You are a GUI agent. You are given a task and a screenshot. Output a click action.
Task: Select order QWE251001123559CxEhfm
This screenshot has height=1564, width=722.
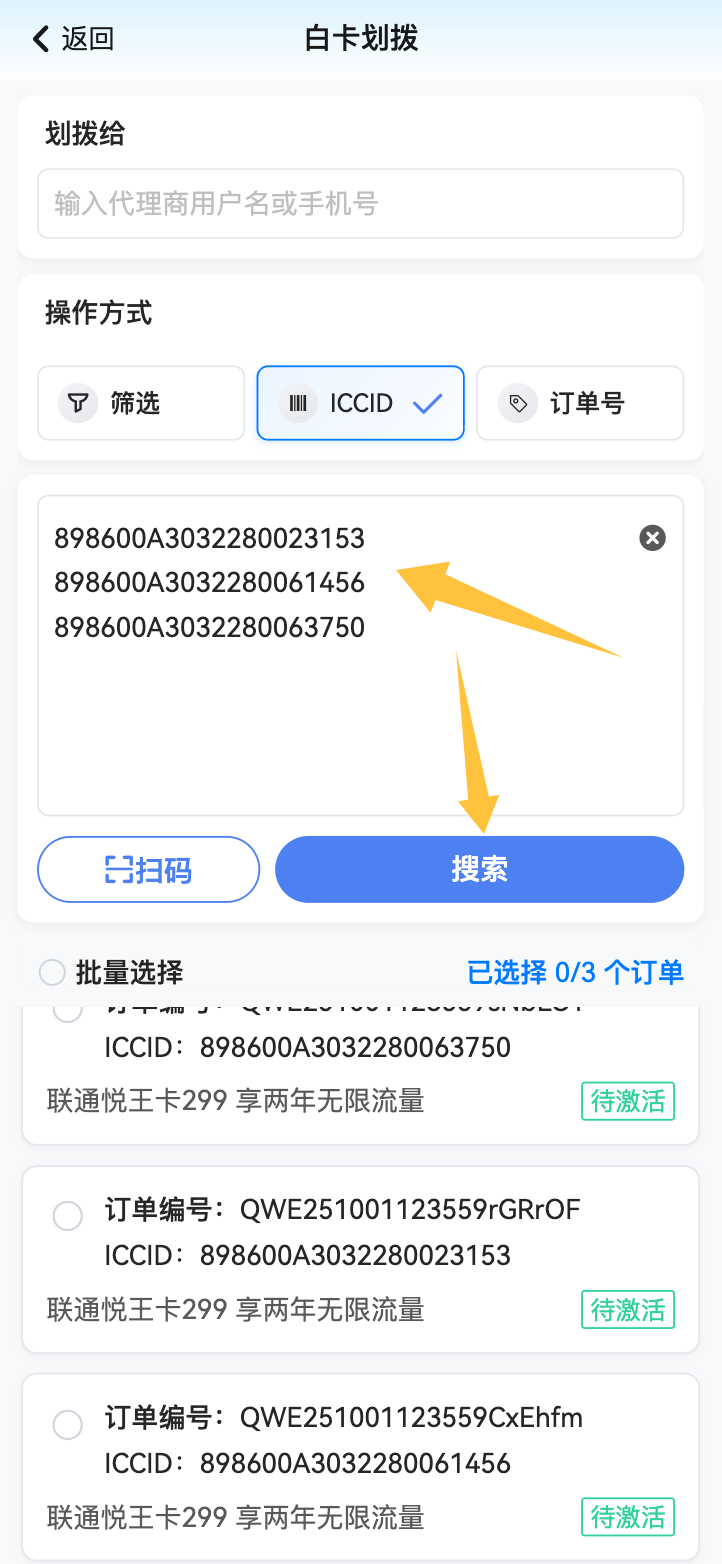pos(68,1424)
